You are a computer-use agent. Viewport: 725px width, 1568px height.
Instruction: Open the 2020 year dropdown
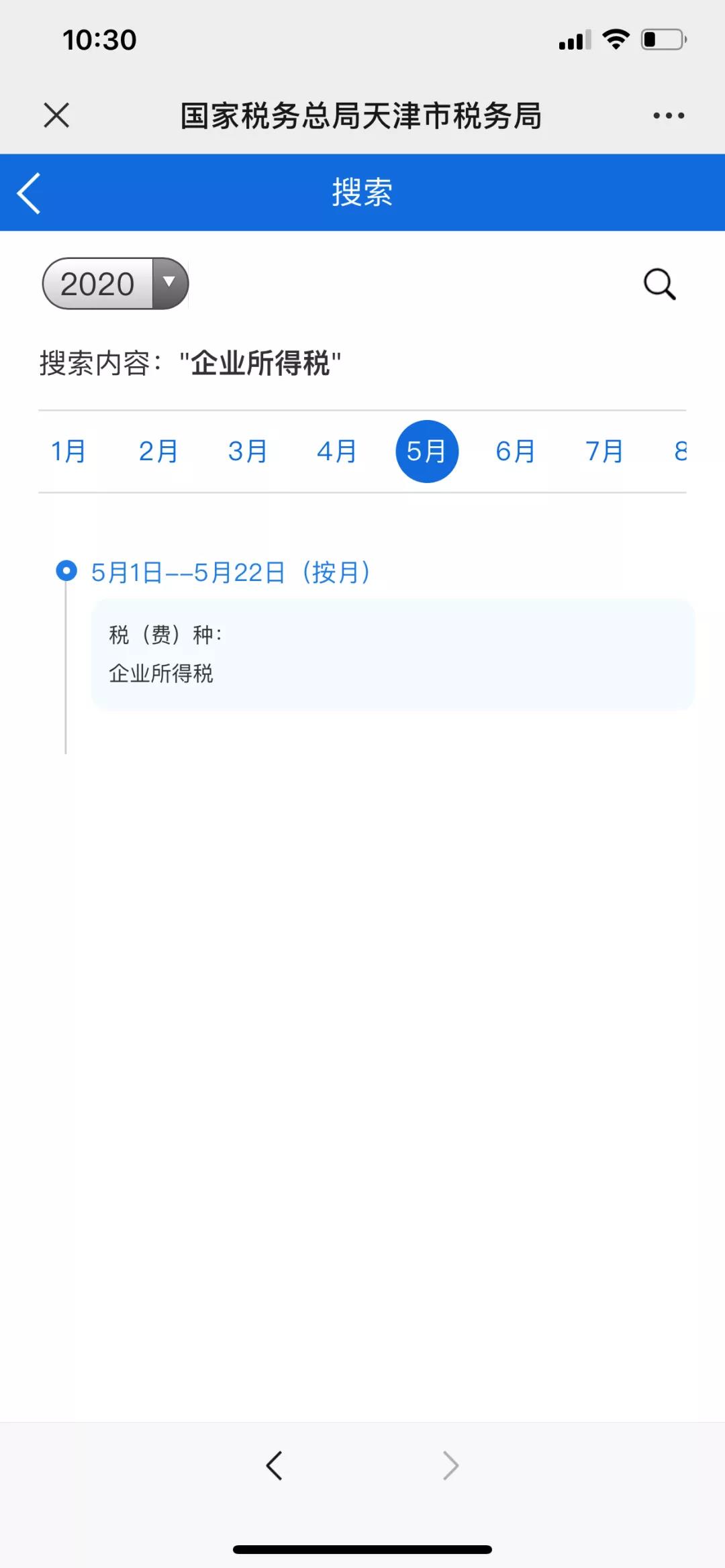click(x=115, y=284)
